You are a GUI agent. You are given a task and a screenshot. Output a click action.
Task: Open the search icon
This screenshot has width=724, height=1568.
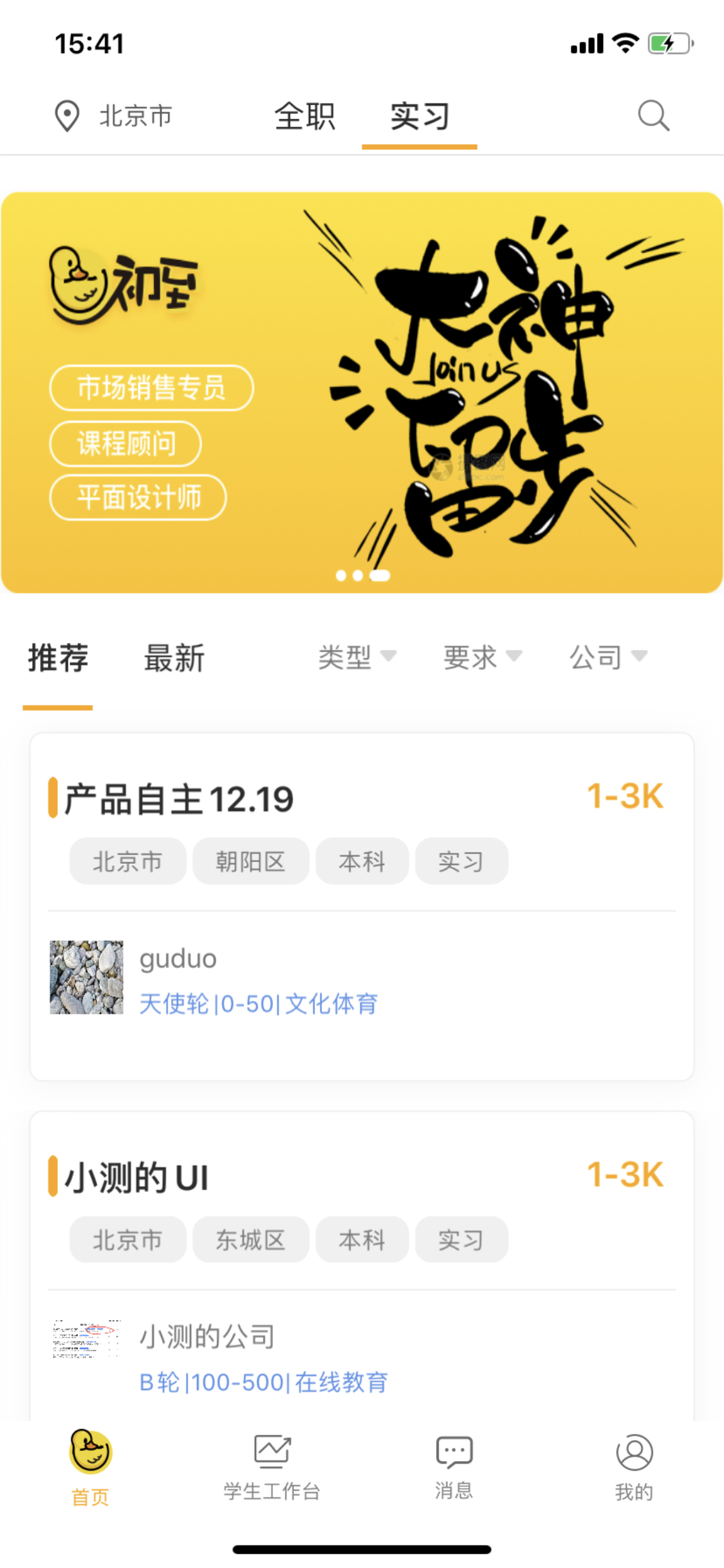coord(653,116)
